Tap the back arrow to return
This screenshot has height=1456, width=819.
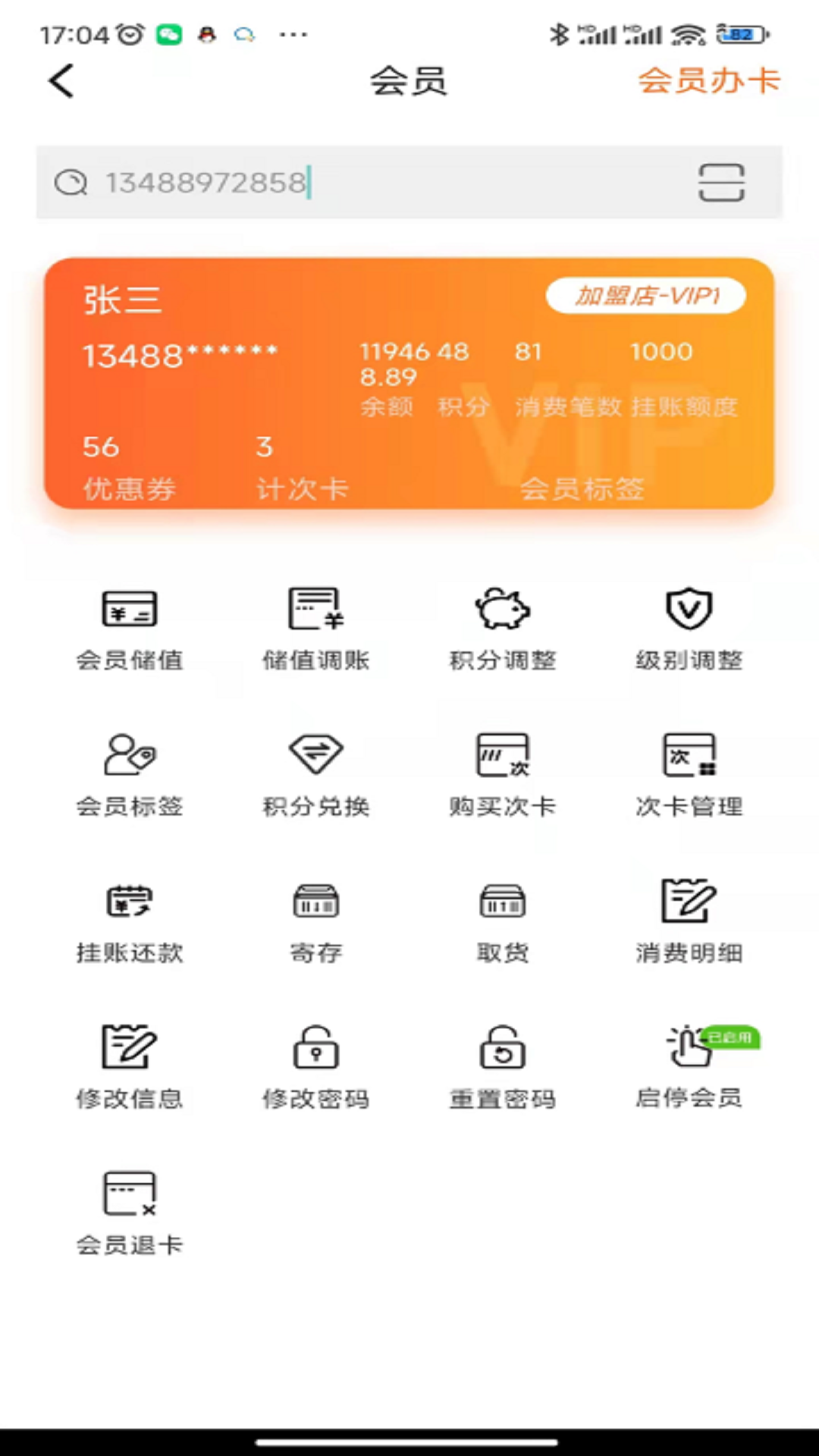(61, 81)
